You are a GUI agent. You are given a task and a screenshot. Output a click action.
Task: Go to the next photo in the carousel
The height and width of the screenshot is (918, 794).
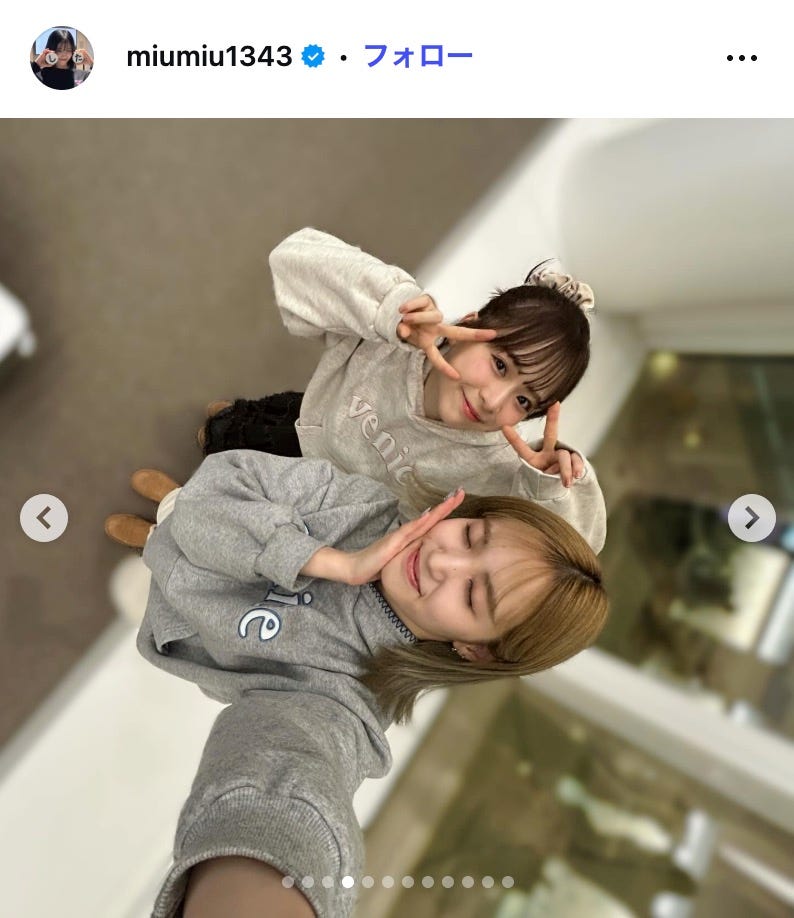click(x=751, y=518)
